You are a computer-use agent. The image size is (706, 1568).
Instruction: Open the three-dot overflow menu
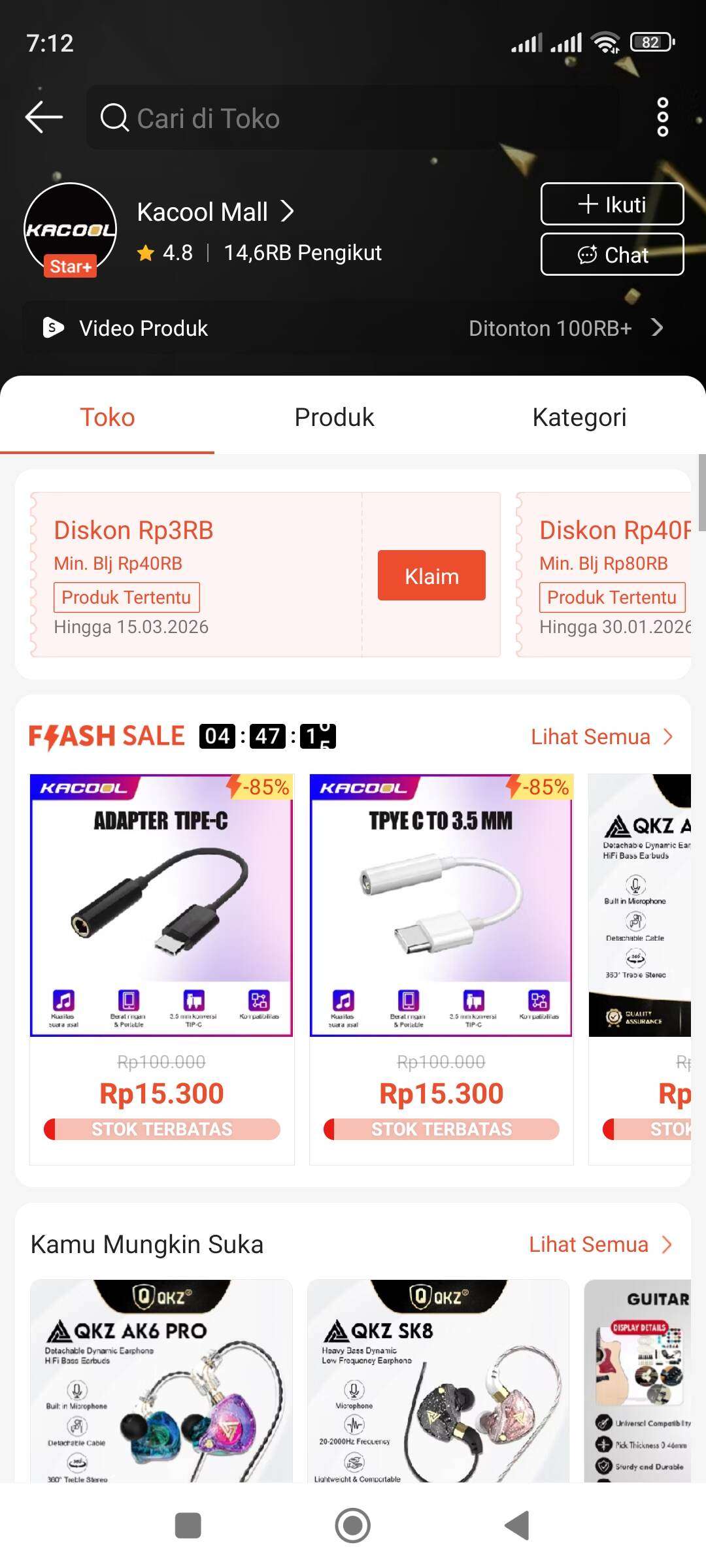(x=662, y=116)
